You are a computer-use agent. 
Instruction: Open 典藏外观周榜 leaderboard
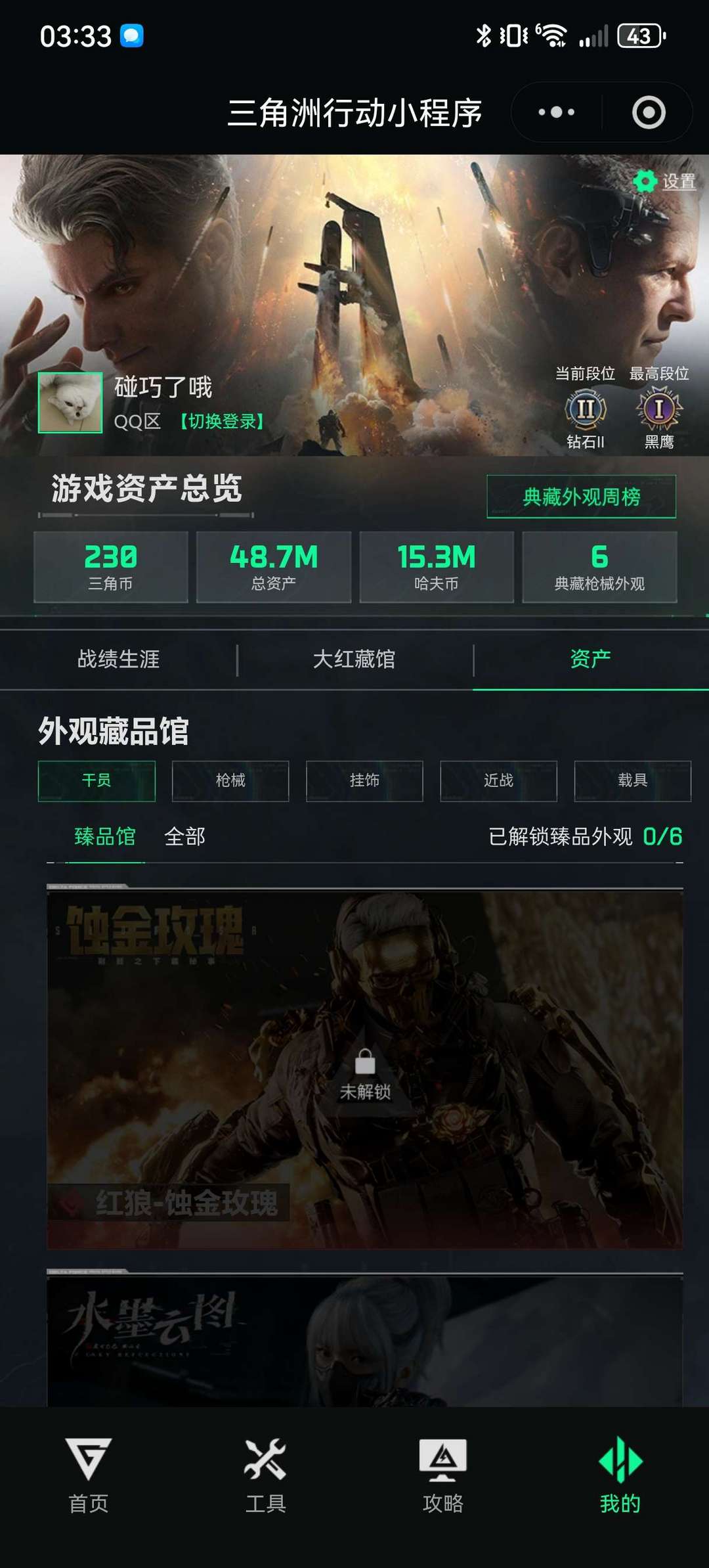(x=580, y=497)
